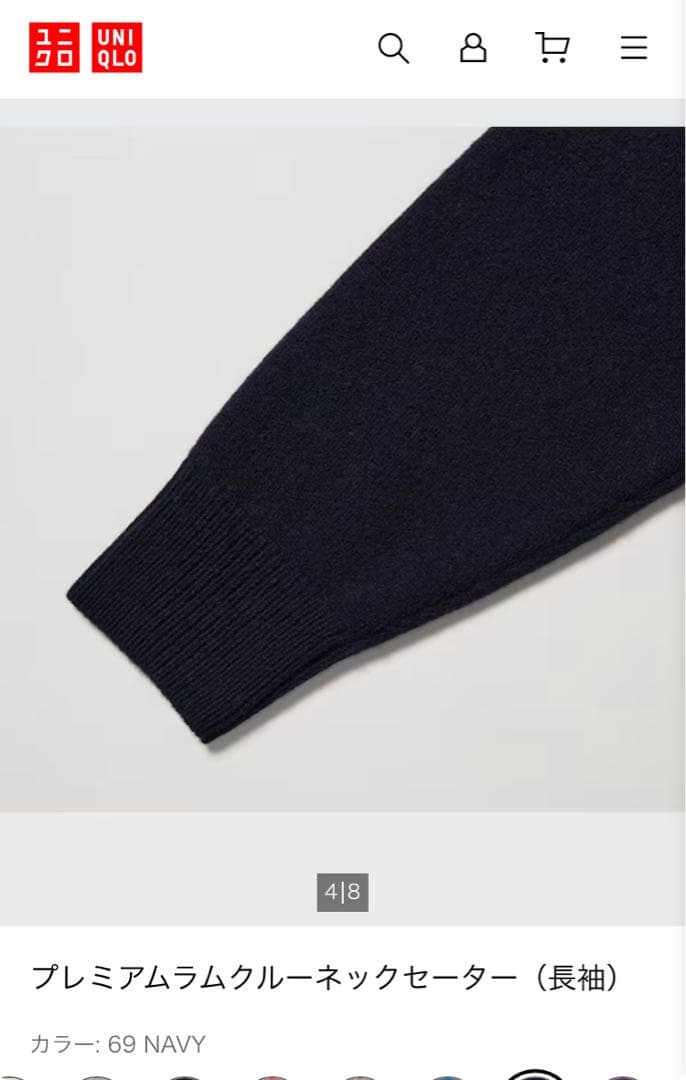Open the account profile icon
686x1080 pixels.
(x=473, y=48)
